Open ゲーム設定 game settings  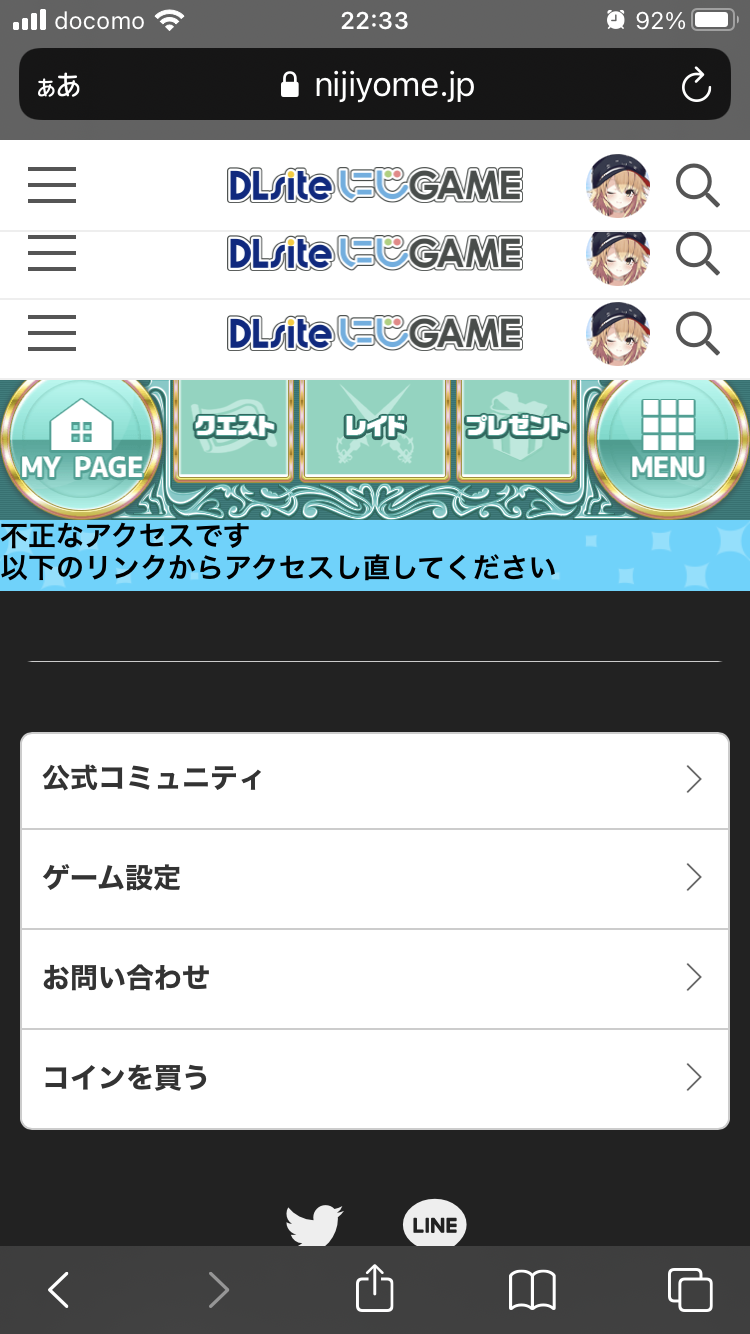coord(375,878)
